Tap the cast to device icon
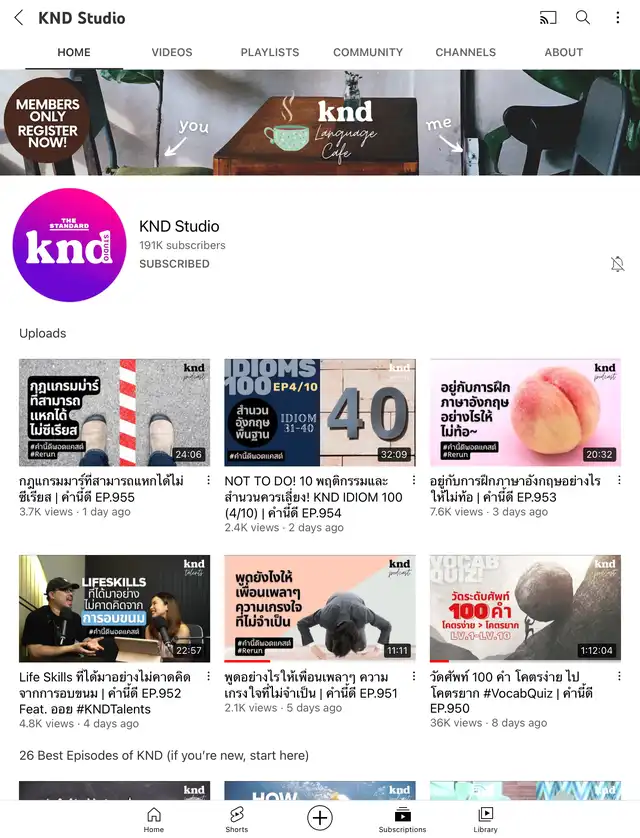 (x=547, y=18)
